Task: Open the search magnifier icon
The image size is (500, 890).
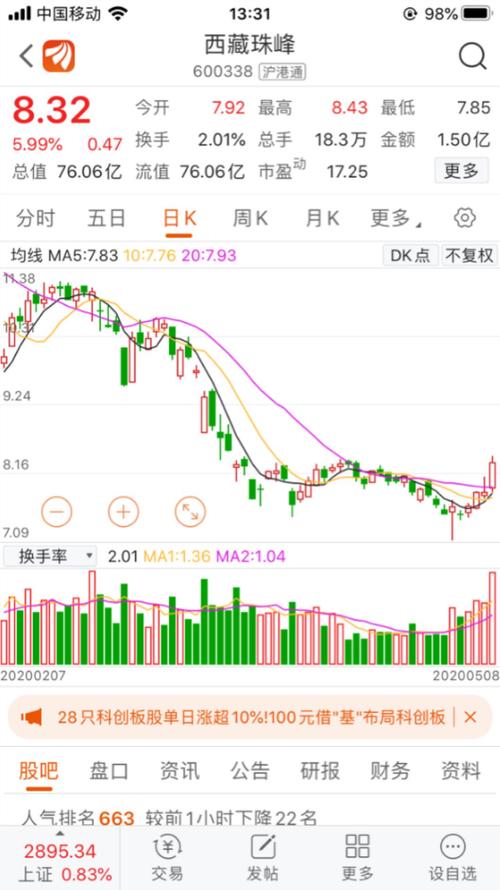Action: 472,56
